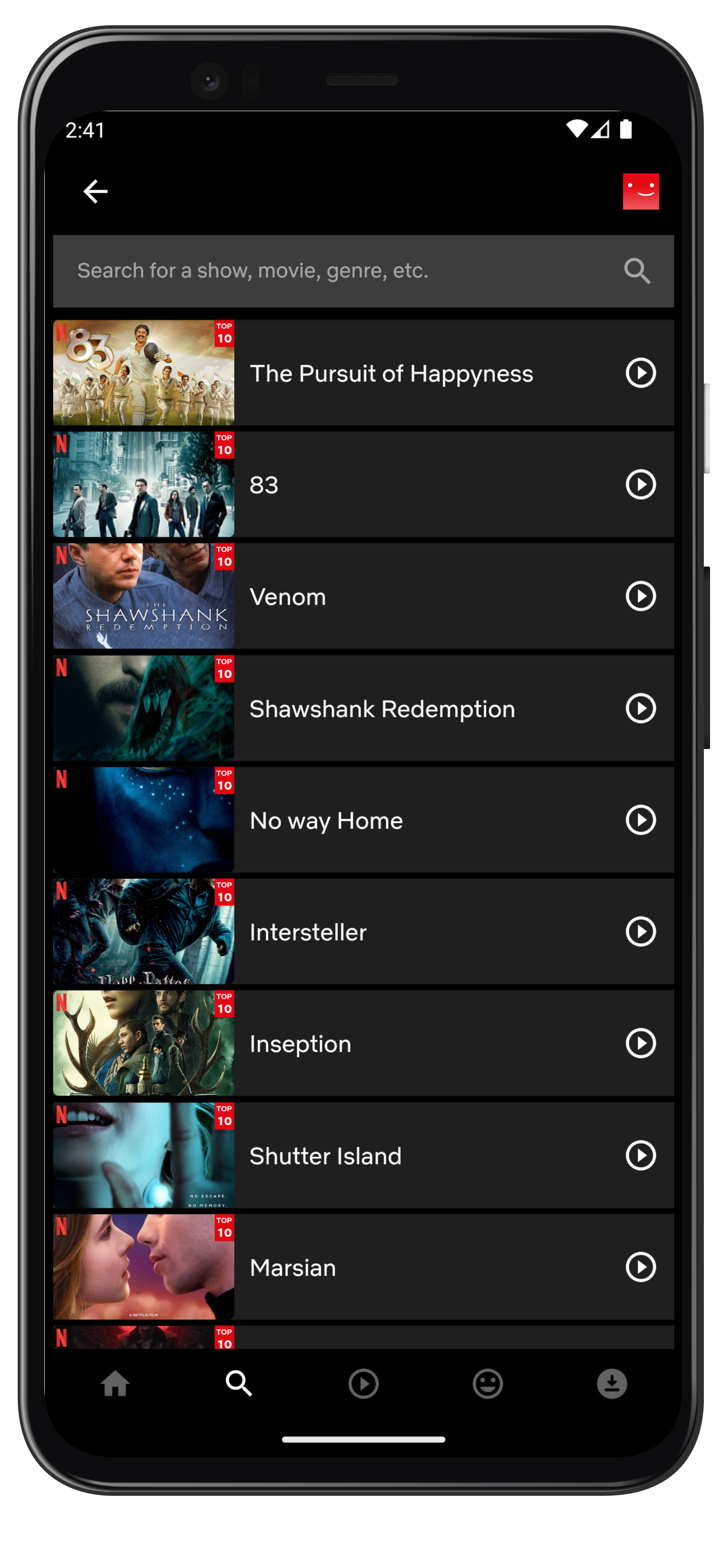Play Venom with its play button

(640, 596)
